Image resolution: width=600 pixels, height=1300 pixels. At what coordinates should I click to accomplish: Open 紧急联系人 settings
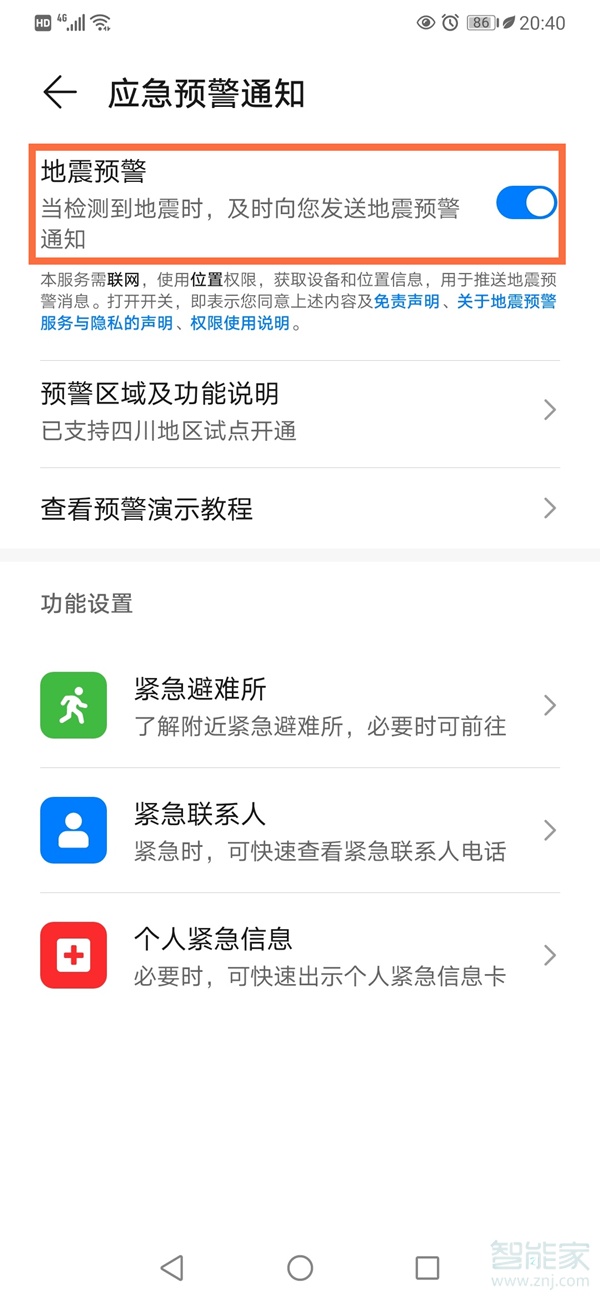coord(299,831)
